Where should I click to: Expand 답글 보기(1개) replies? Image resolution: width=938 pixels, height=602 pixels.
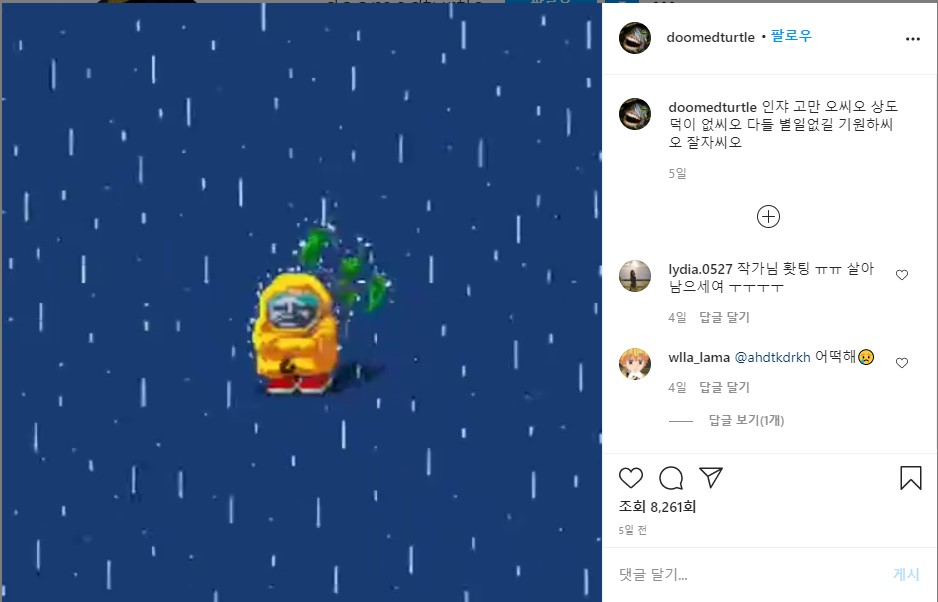pos(745,420)
